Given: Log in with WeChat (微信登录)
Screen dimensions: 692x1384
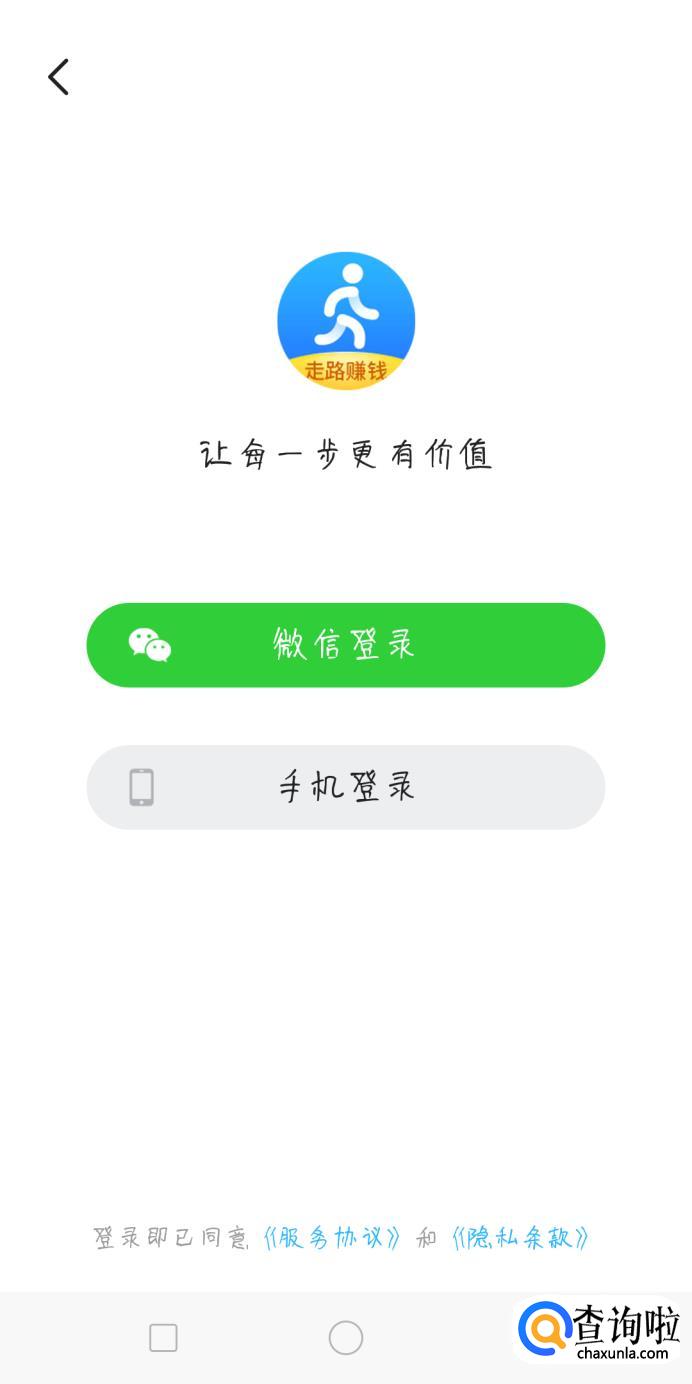Looking at the screenshot, I should [x=346, y=645].
